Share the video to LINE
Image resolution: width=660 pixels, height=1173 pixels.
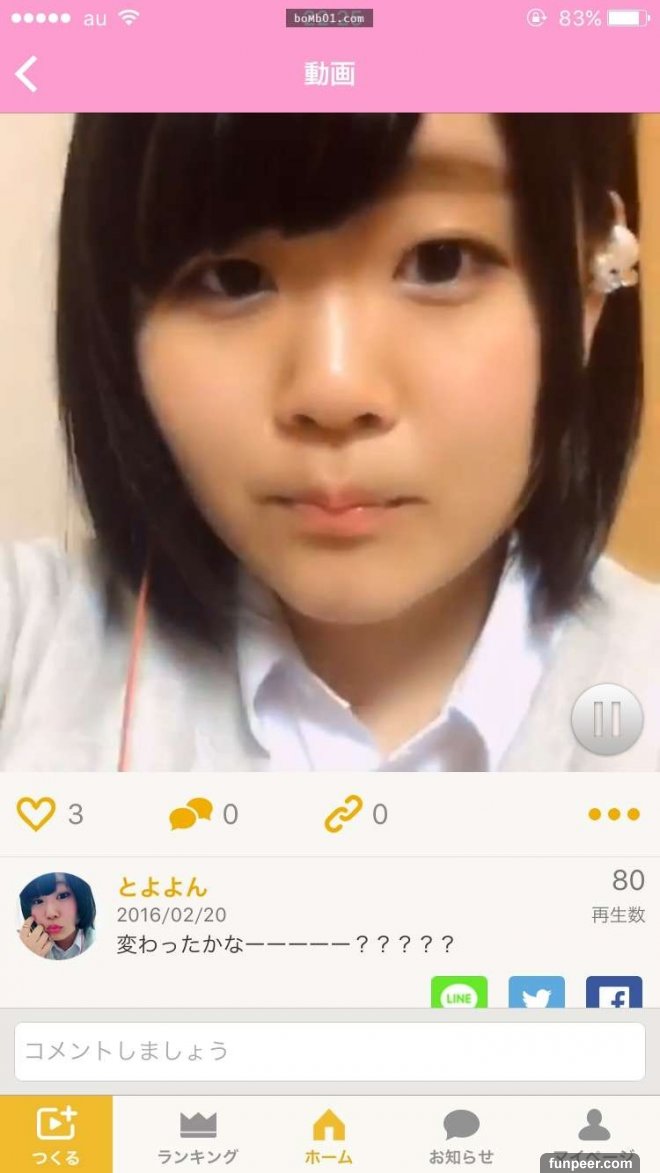point(459,993)
